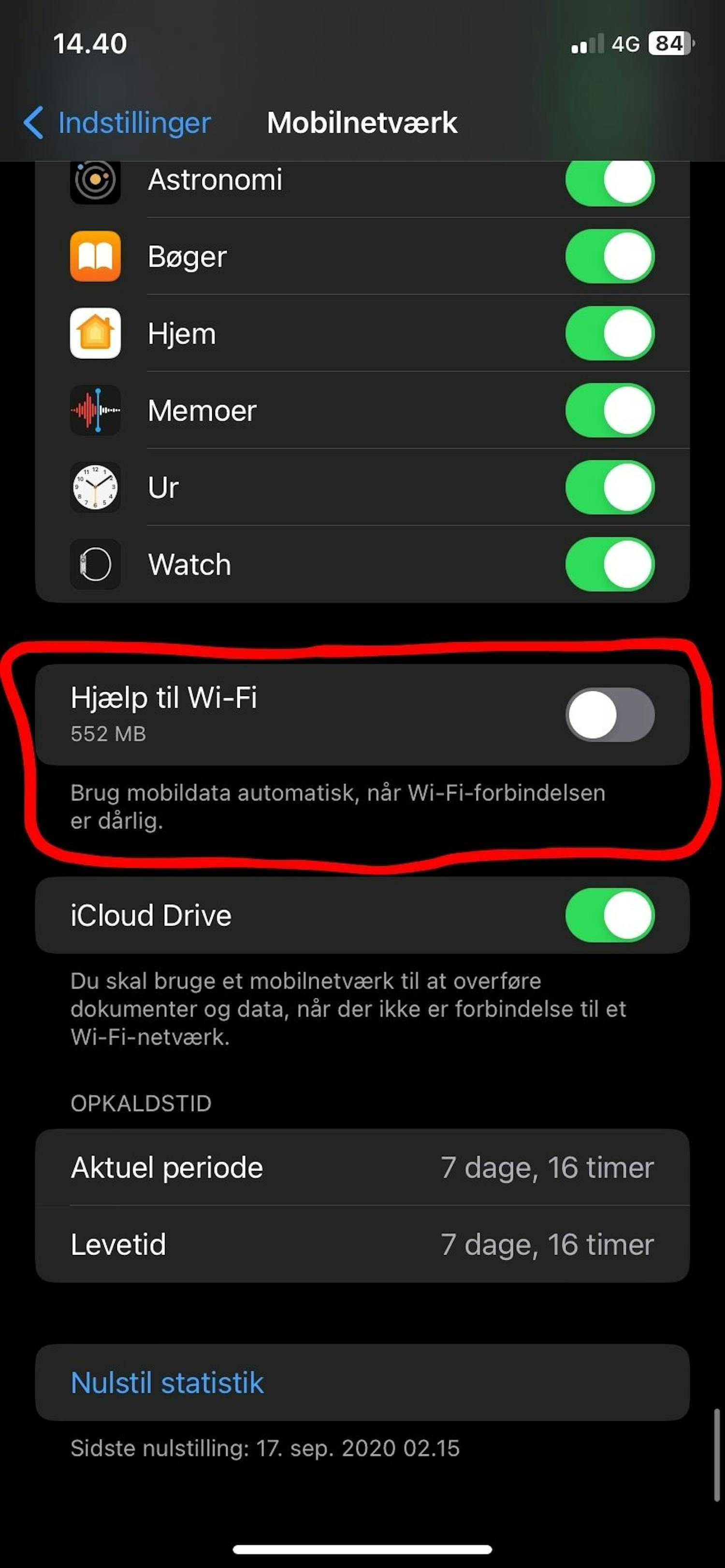Tap the Astronomi app icon

point(95,180)
